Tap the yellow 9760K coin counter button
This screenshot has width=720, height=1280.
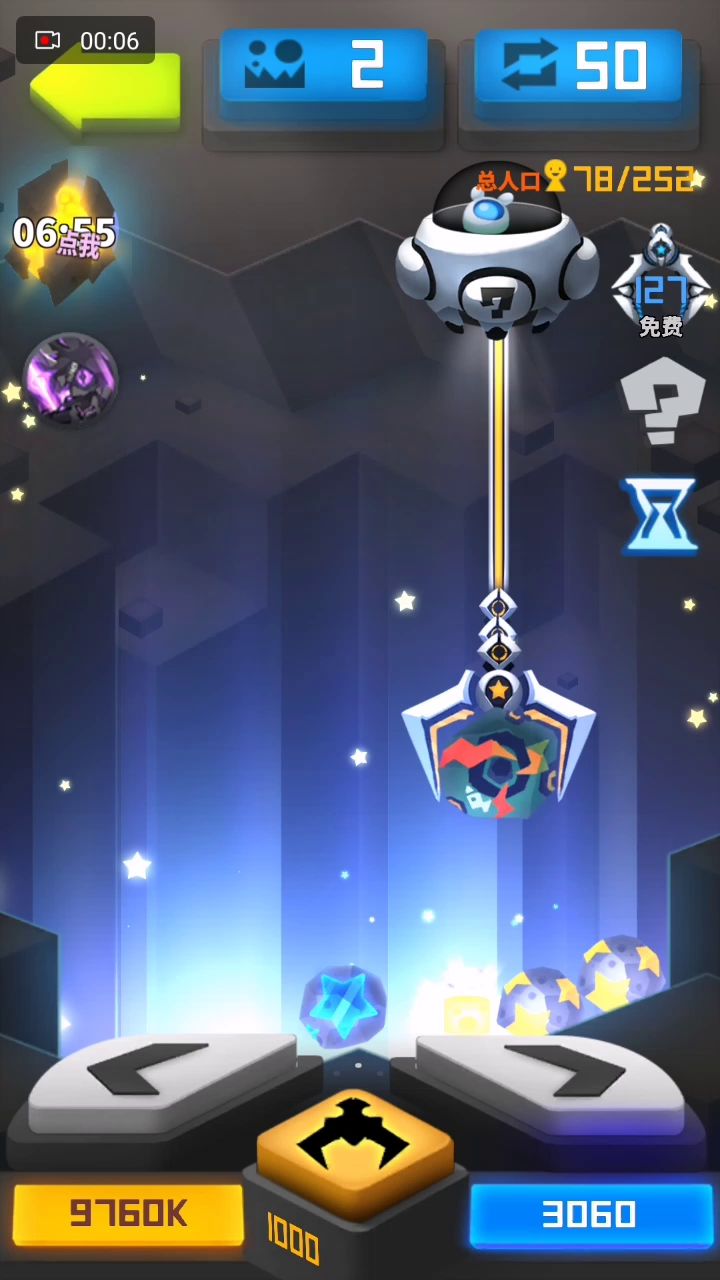[128, 1214]
